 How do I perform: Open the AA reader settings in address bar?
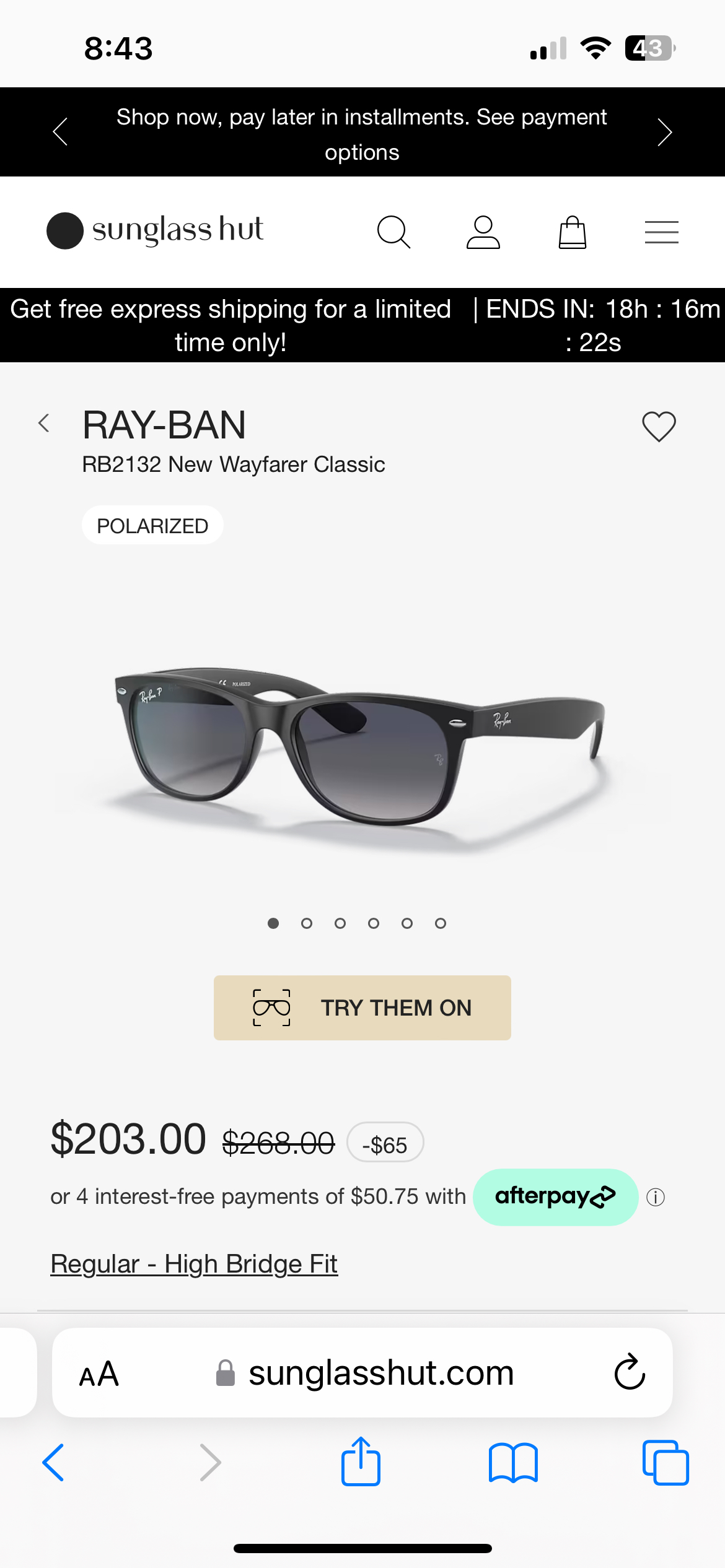tap(99, 1374)
